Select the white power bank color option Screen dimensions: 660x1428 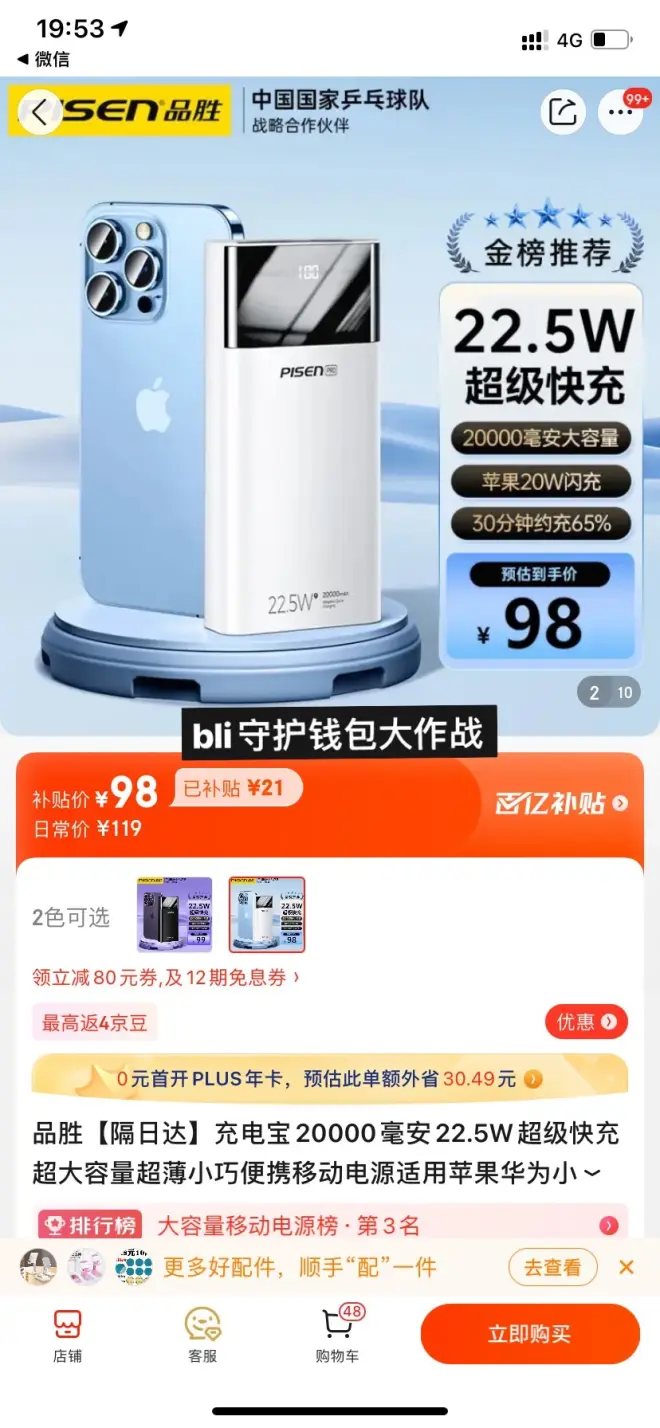click(267, 914)
